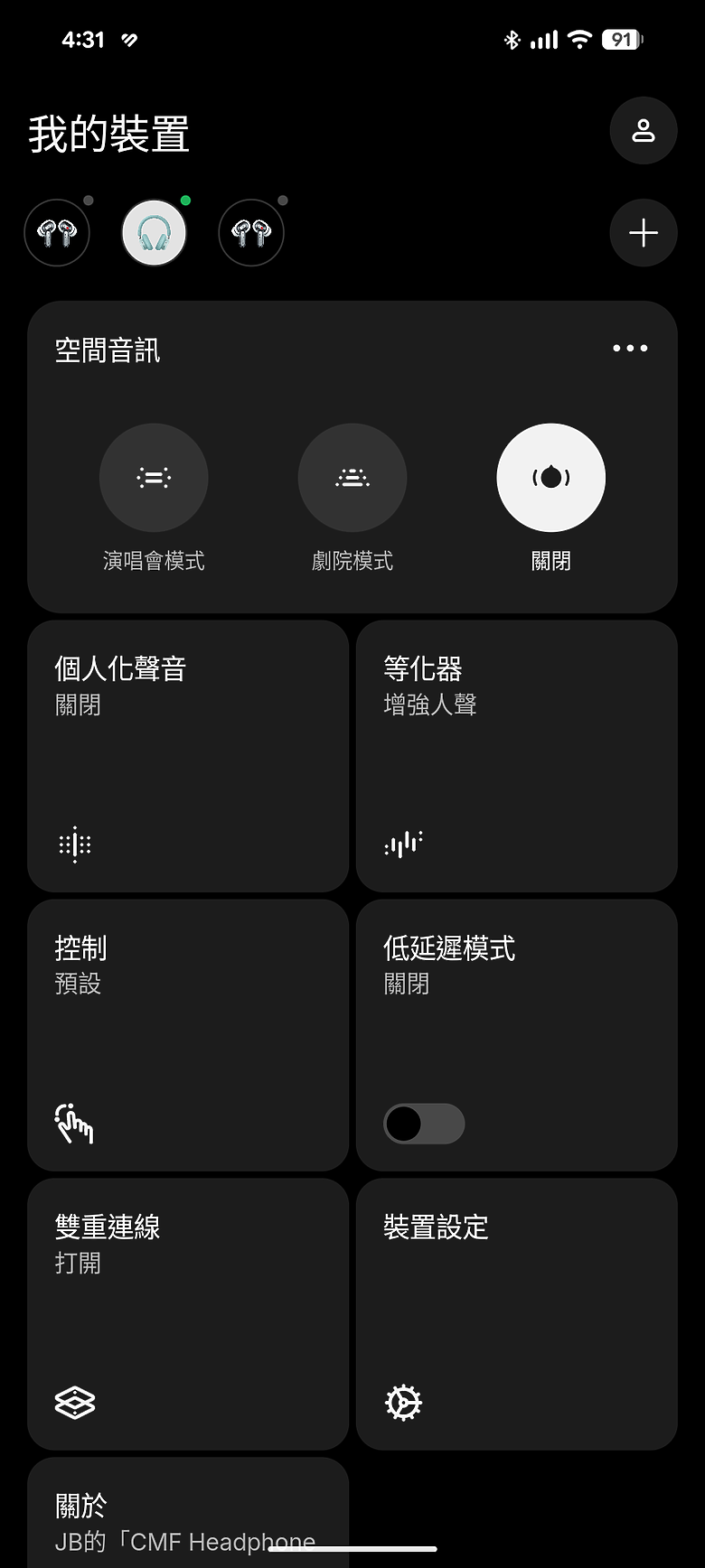This screenshot has height=1568, width=705.
Task: Select concert mode (演唱會模式) for spatial audio
Action: [154, 478]
